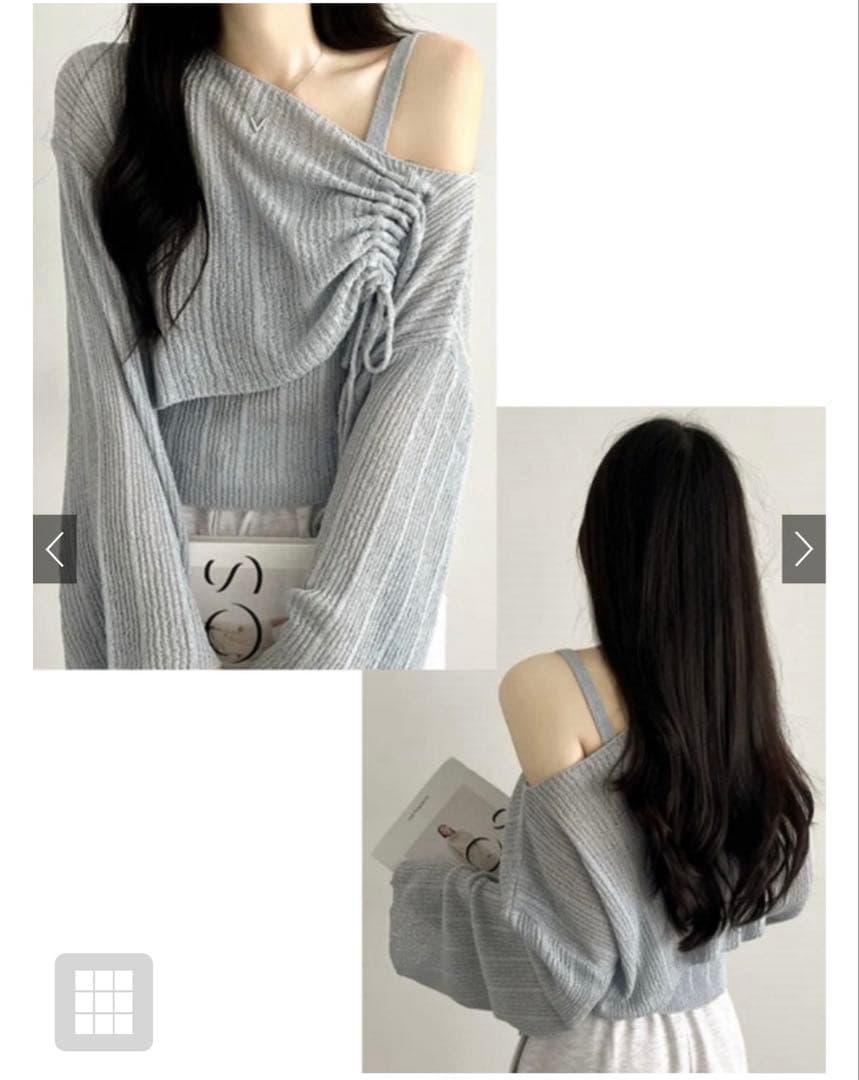Open the image grid view
859x1080 pixels.
point(104,1002)
